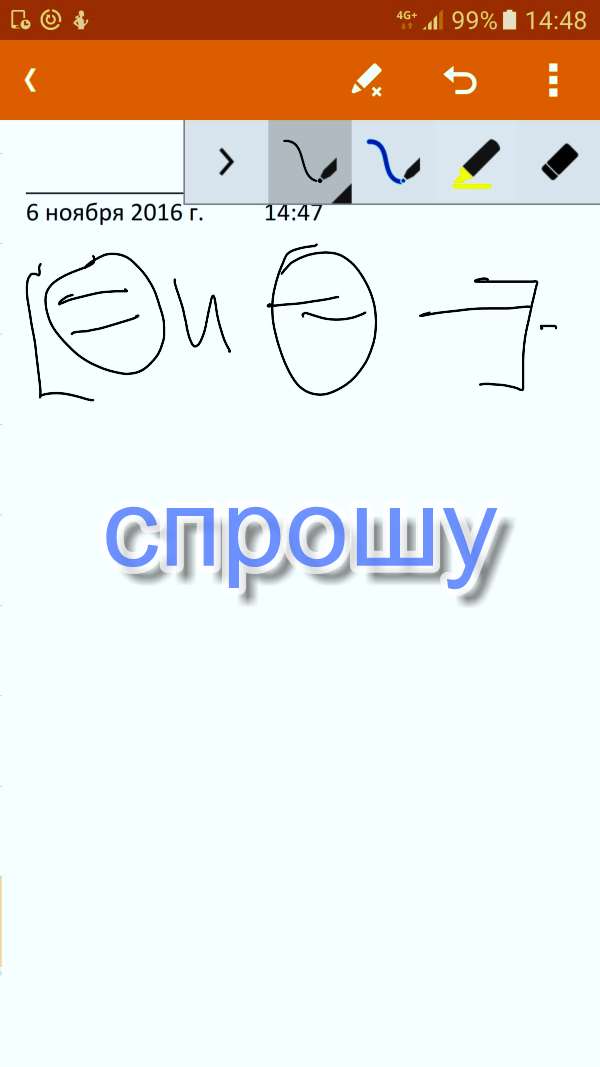The height and width of the screenshot is (1067, 600).
Task: Select the blue pen tool
Action: [393, 162]
